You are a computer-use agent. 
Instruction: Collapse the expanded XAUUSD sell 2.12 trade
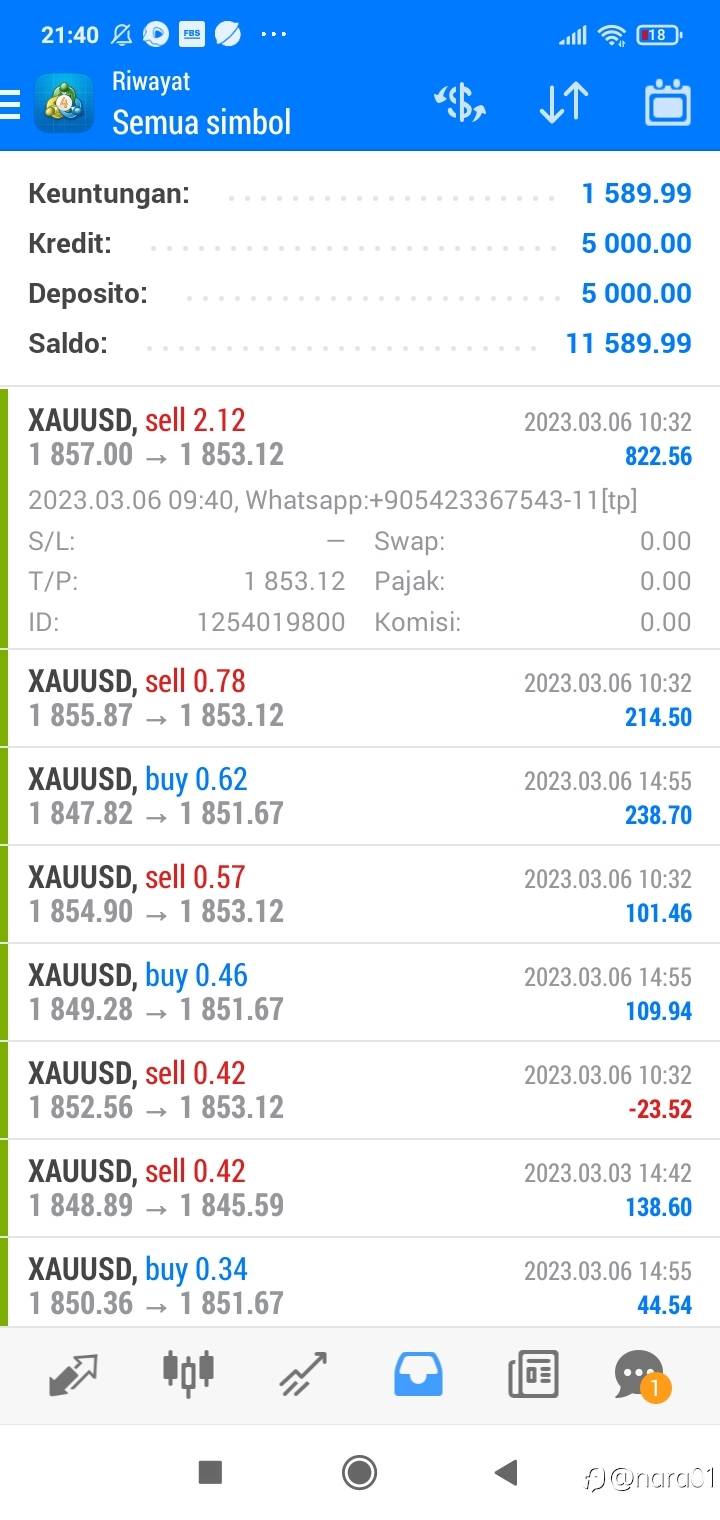point(360,438)
